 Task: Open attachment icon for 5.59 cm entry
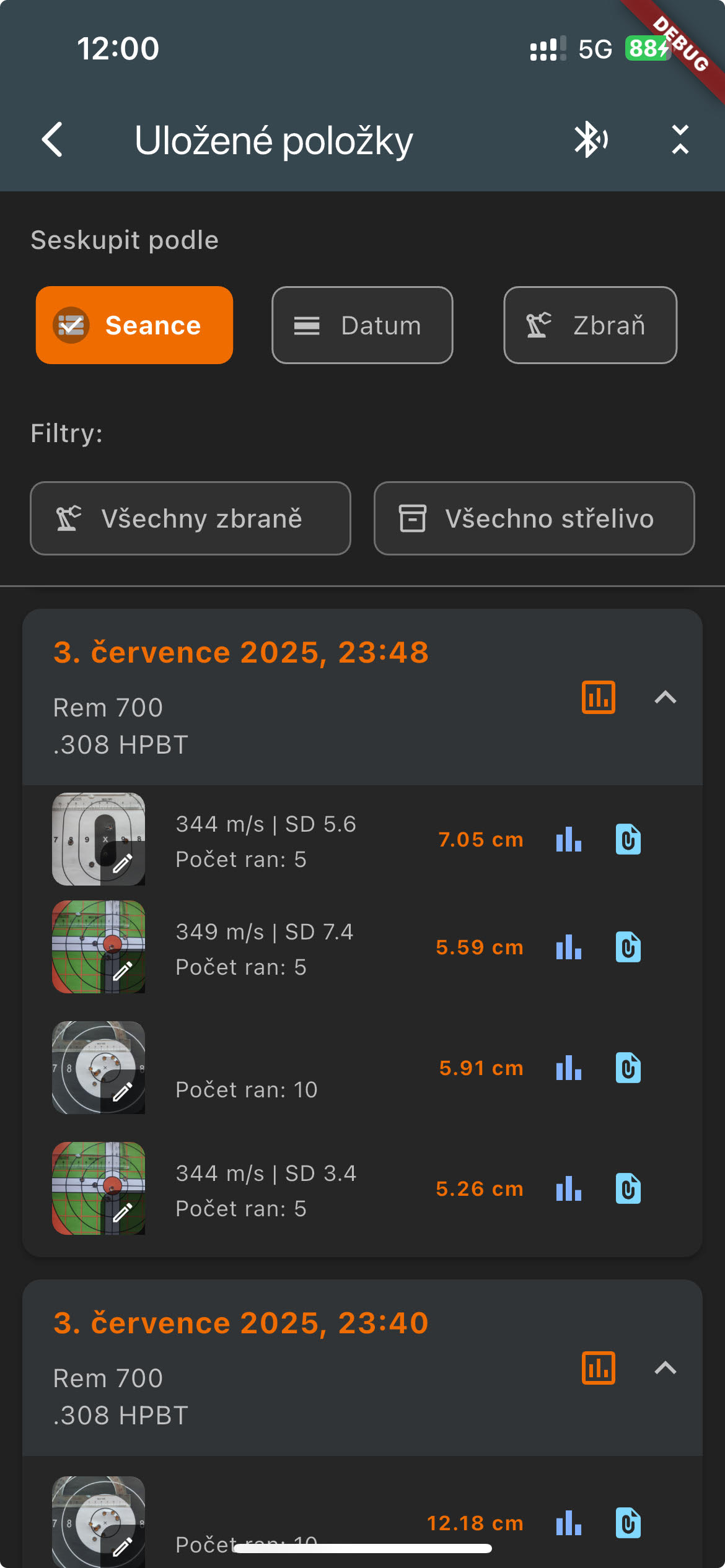pyautogui.click(x=628, y=947)
